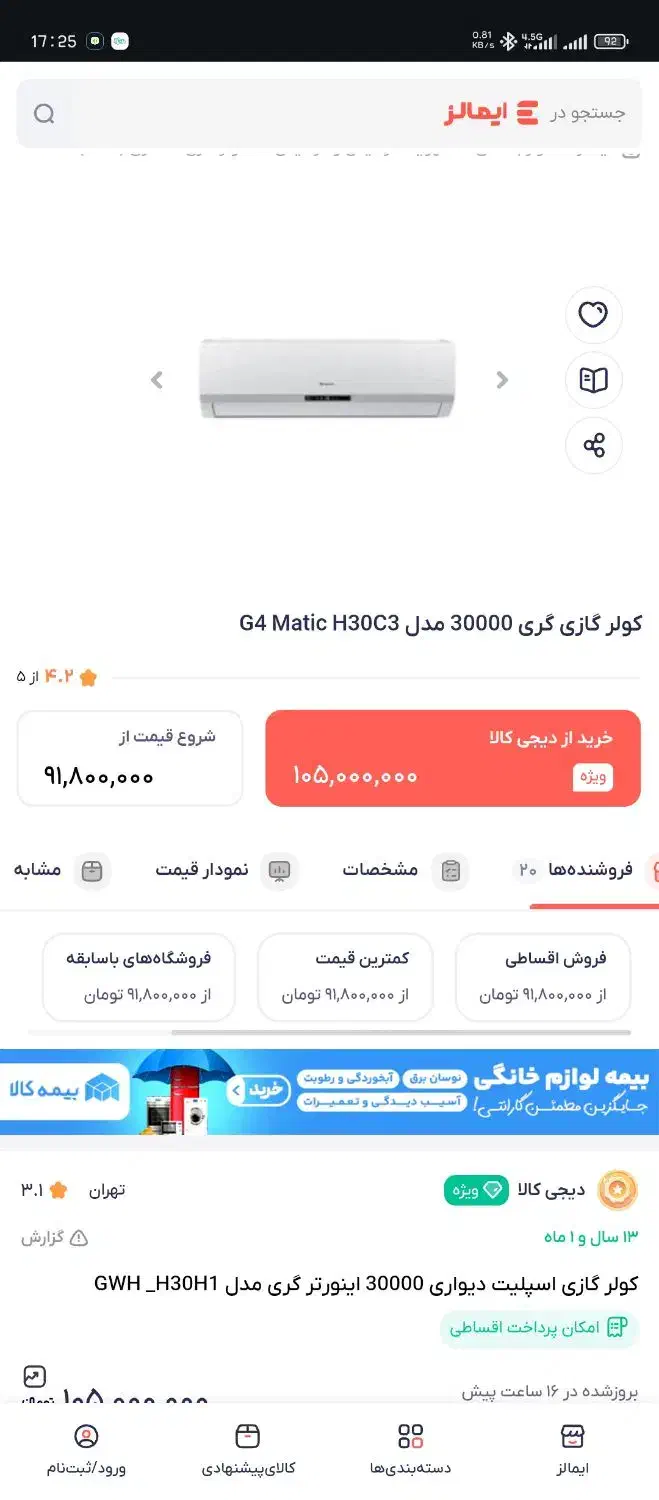Select the فروشگاه‌های باسابقه filter
Viewport: 659px width, 1500px height.
pyautogui.click(x=139, y=976)
